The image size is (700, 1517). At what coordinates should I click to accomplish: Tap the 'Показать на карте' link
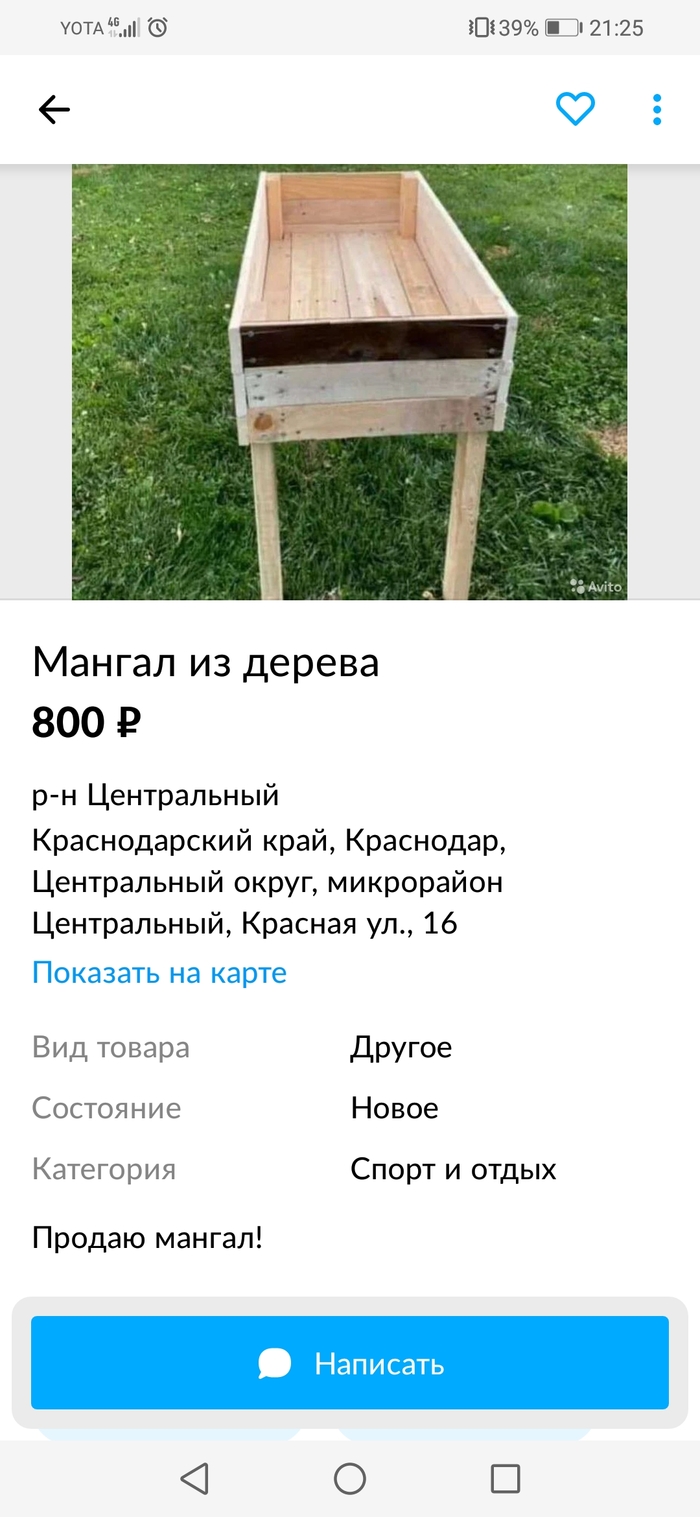point(159,972)
